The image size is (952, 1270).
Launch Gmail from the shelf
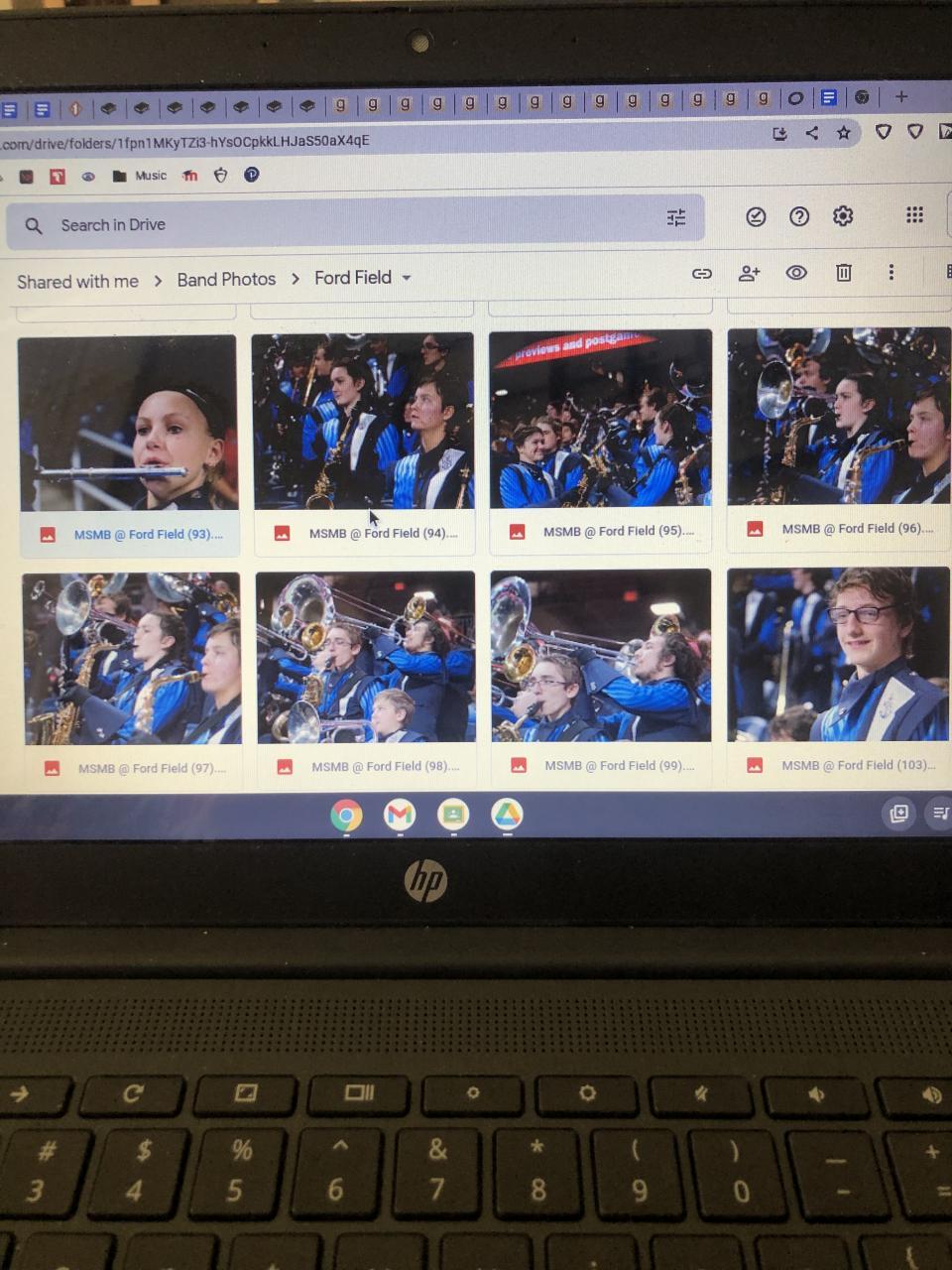[x=400, y=816]
